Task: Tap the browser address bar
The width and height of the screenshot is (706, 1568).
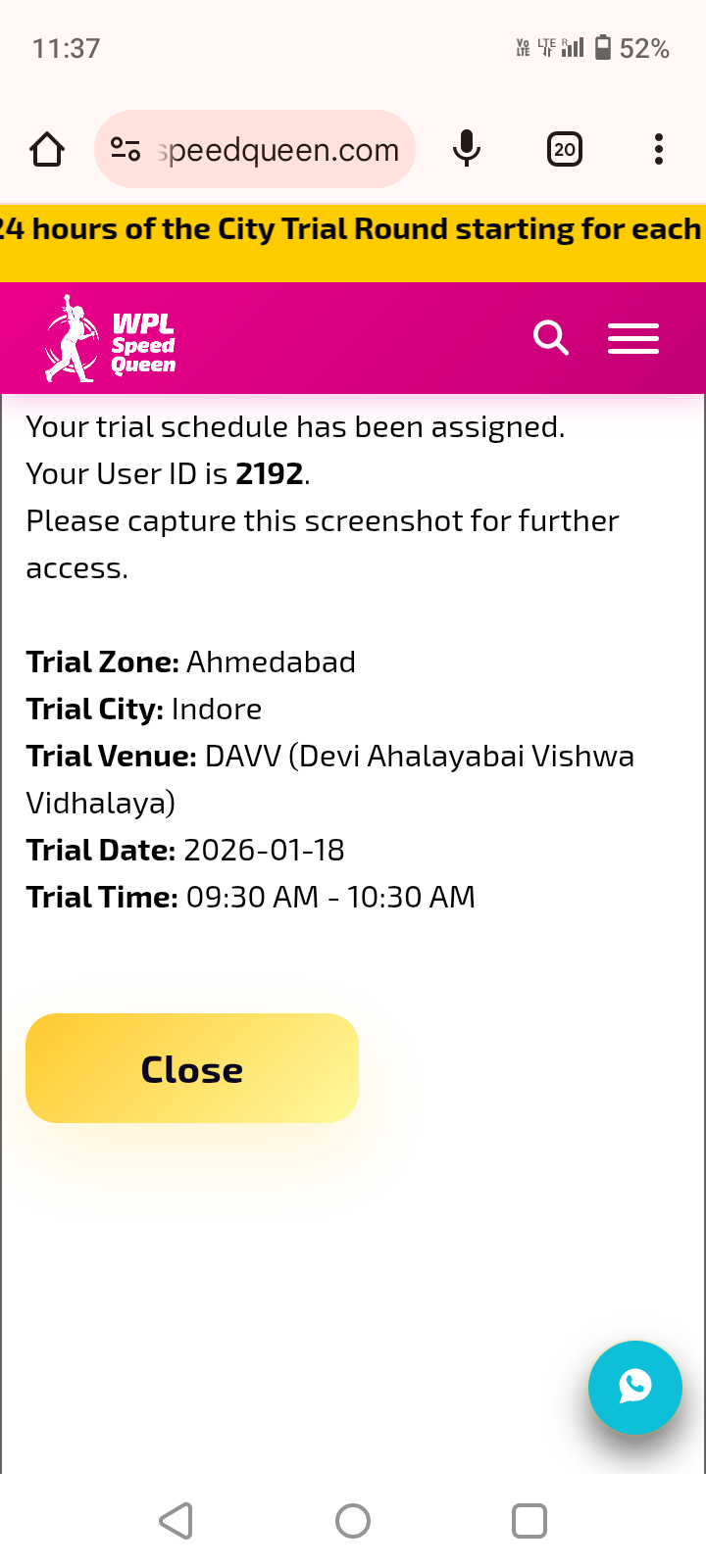Action: 277,150
